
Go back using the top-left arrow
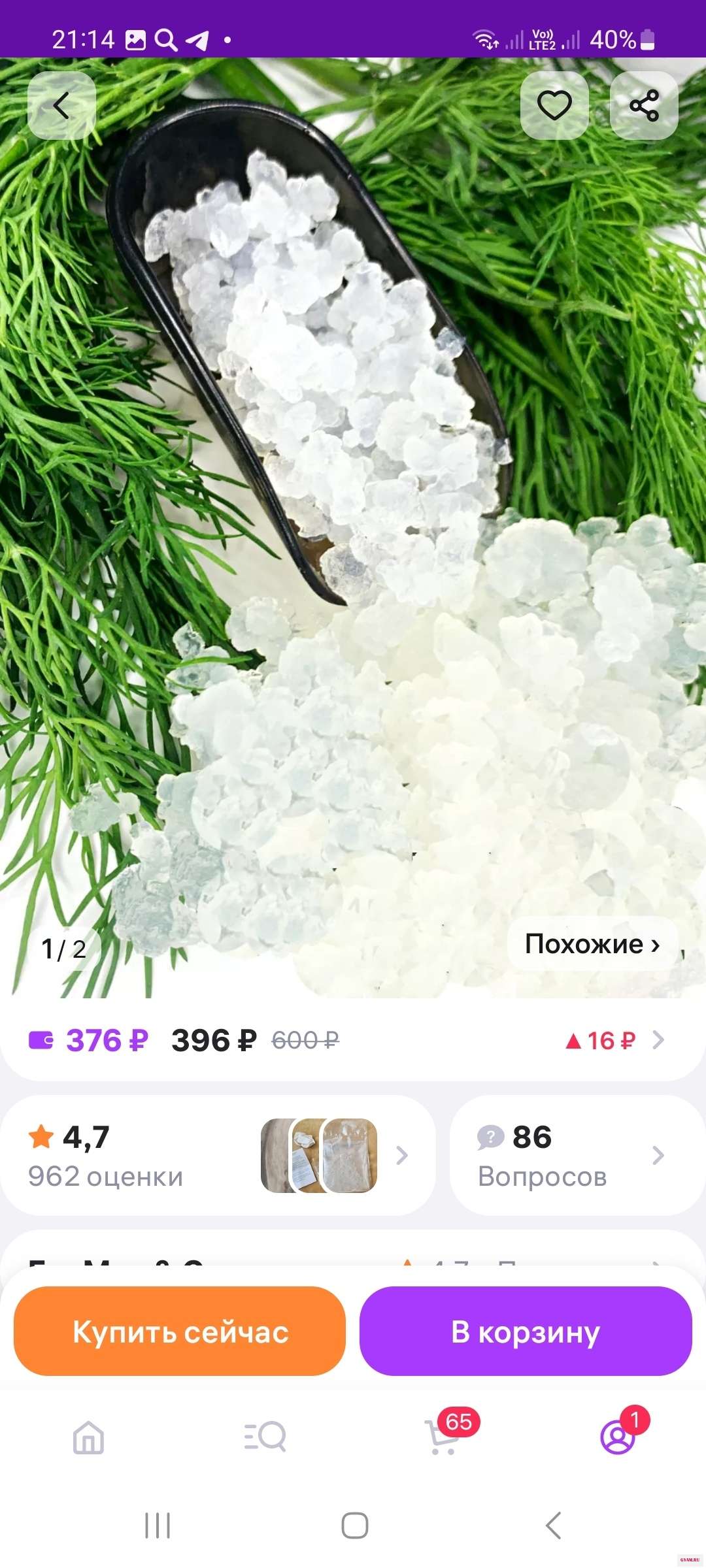(x=61, y=105)
